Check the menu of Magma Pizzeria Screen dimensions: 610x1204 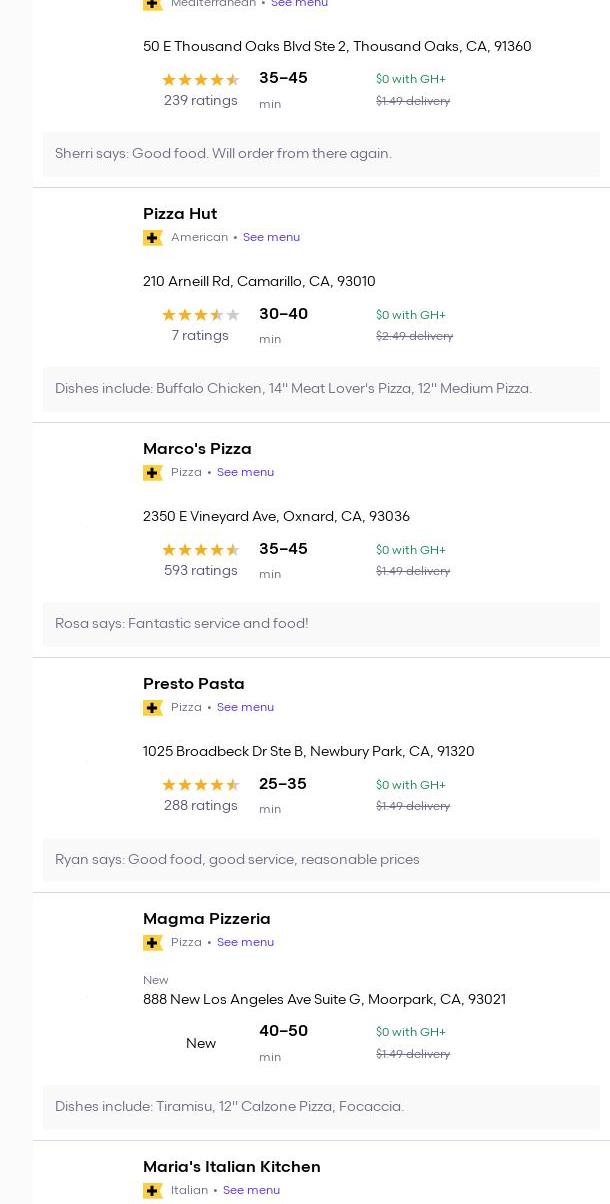click(x=245, y=943)
